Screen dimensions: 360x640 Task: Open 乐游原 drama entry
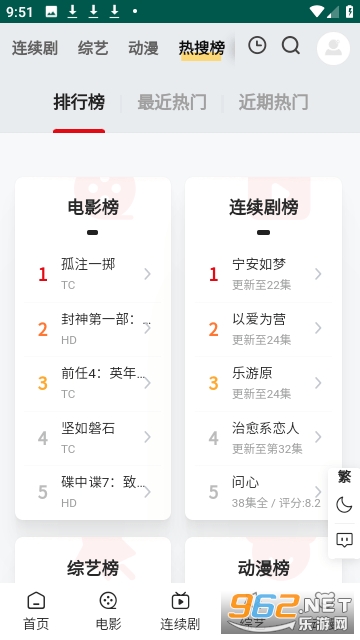tap(263, 383)
